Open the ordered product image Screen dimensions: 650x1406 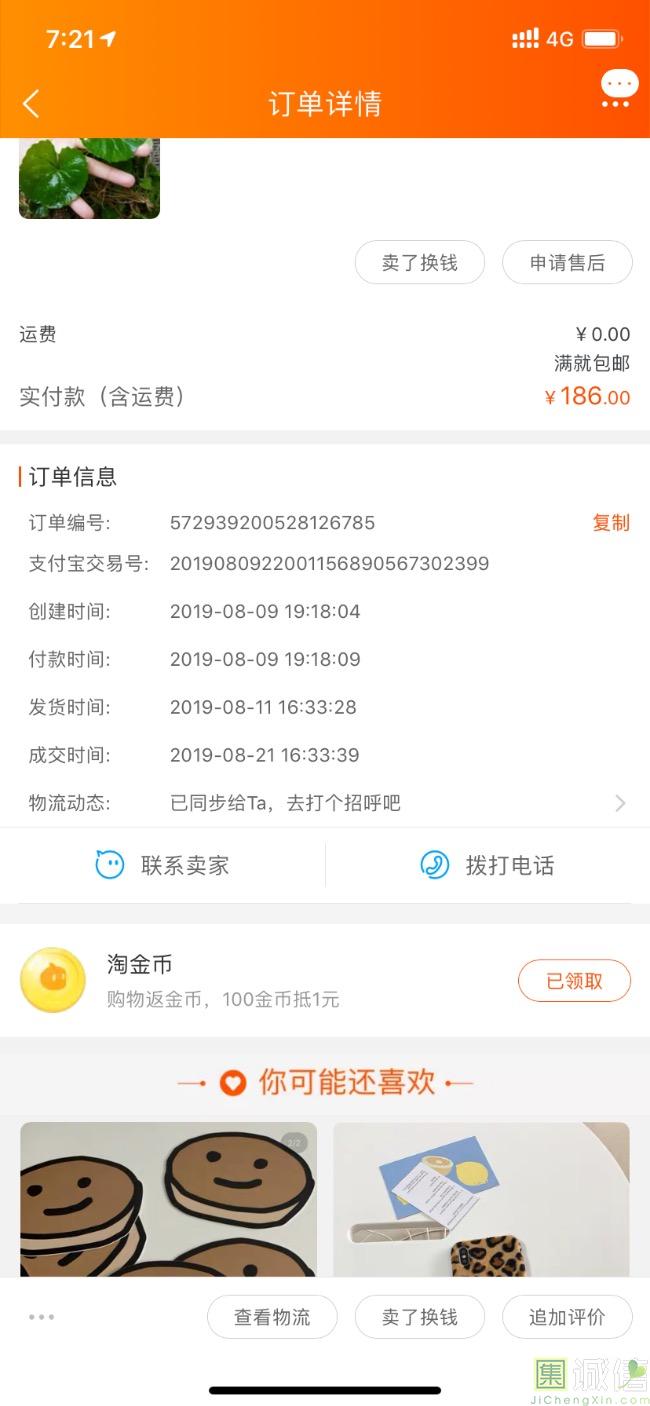(89, 178)
